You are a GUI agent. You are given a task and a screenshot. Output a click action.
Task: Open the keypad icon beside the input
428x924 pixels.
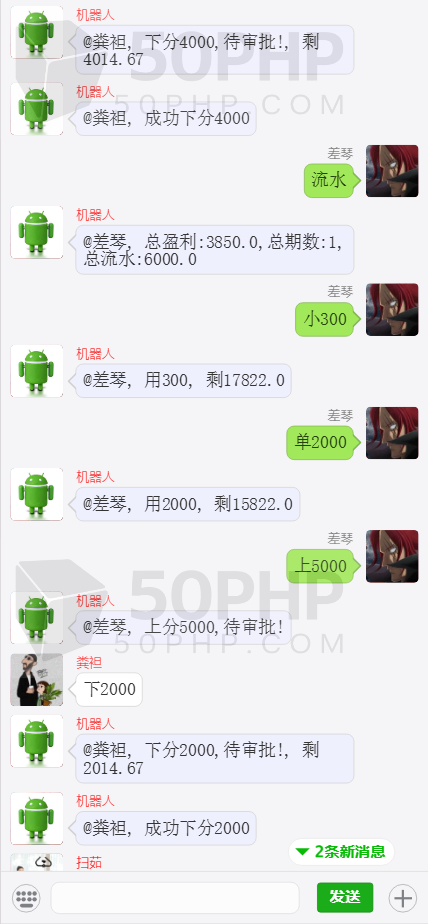click(27, 898)
